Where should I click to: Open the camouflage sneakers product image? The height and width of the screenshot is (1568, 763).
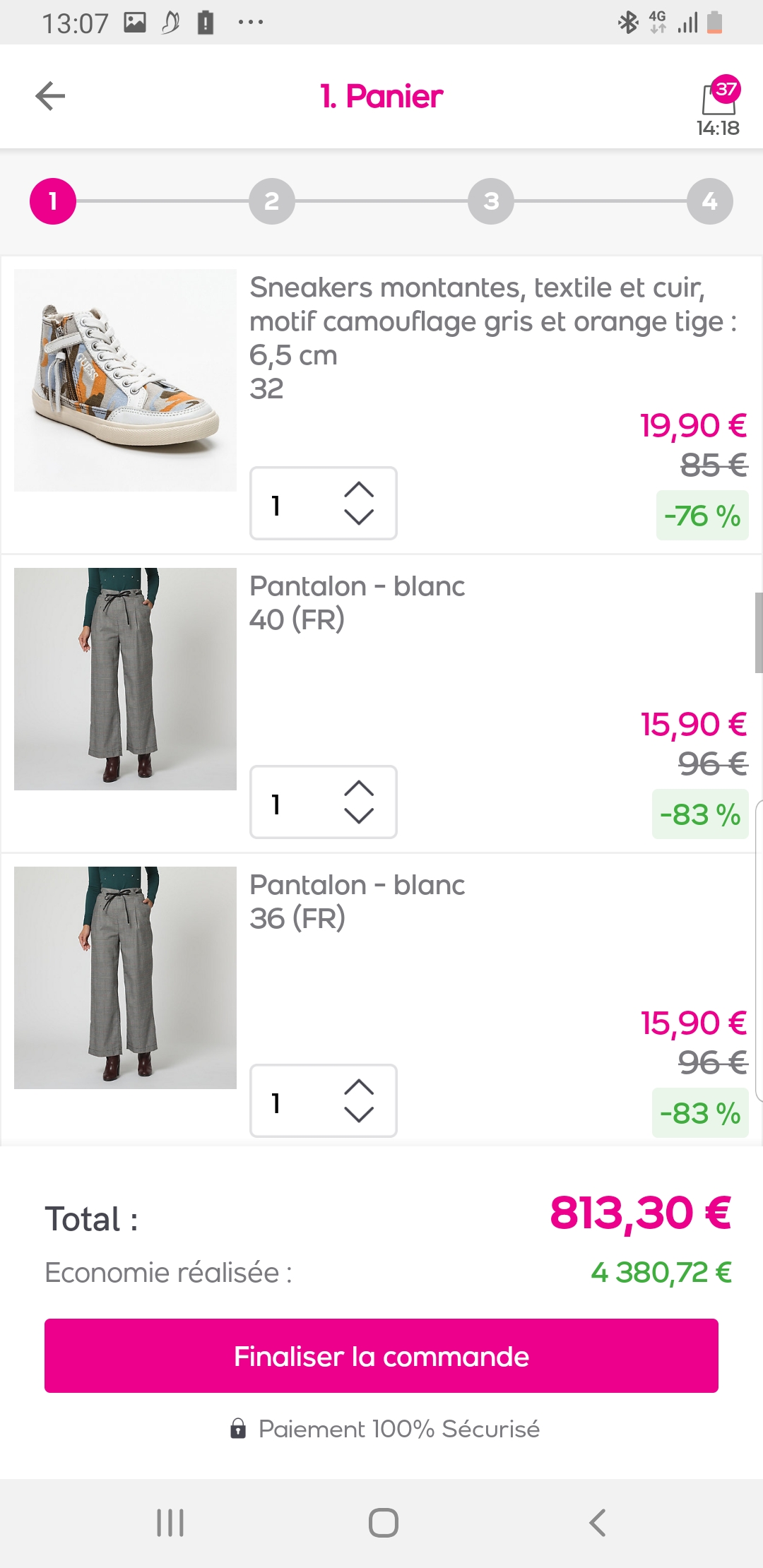pos(125,380)
